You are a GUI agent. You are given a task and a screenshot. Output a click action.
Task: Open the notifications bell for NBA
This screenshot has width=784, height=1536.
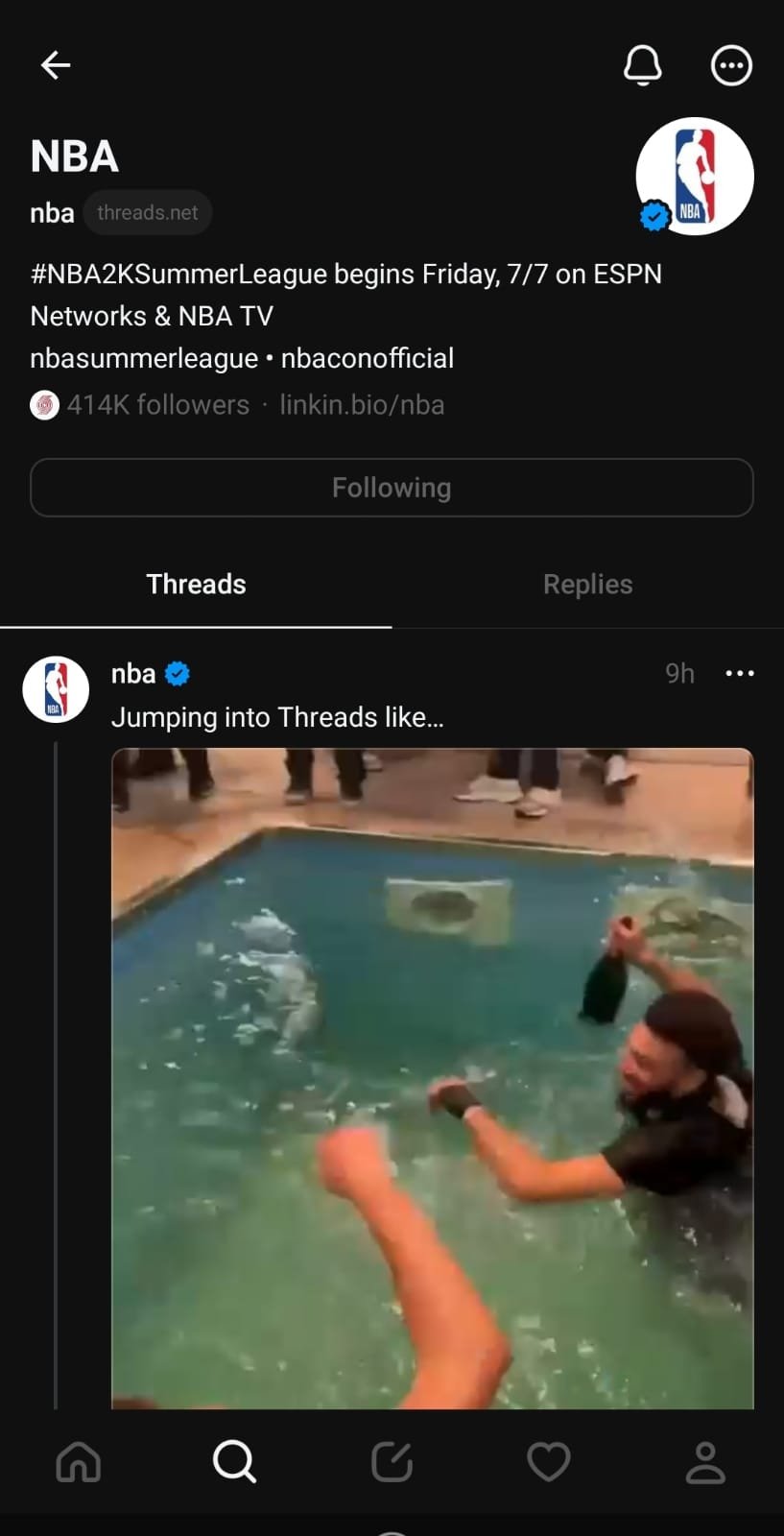tap(643, 65)
